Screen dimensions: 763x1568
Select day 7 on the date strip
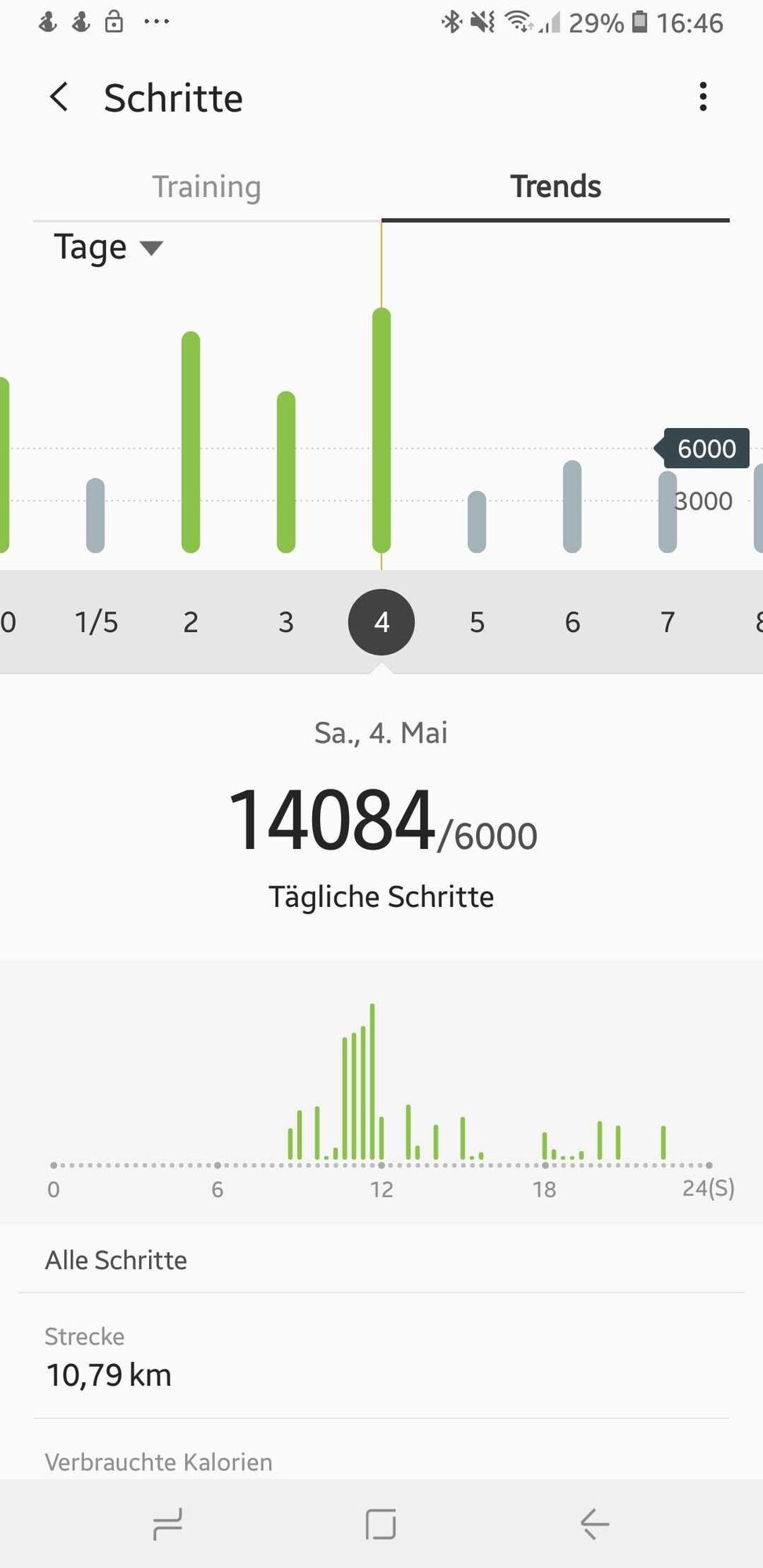tap(667, 622)
